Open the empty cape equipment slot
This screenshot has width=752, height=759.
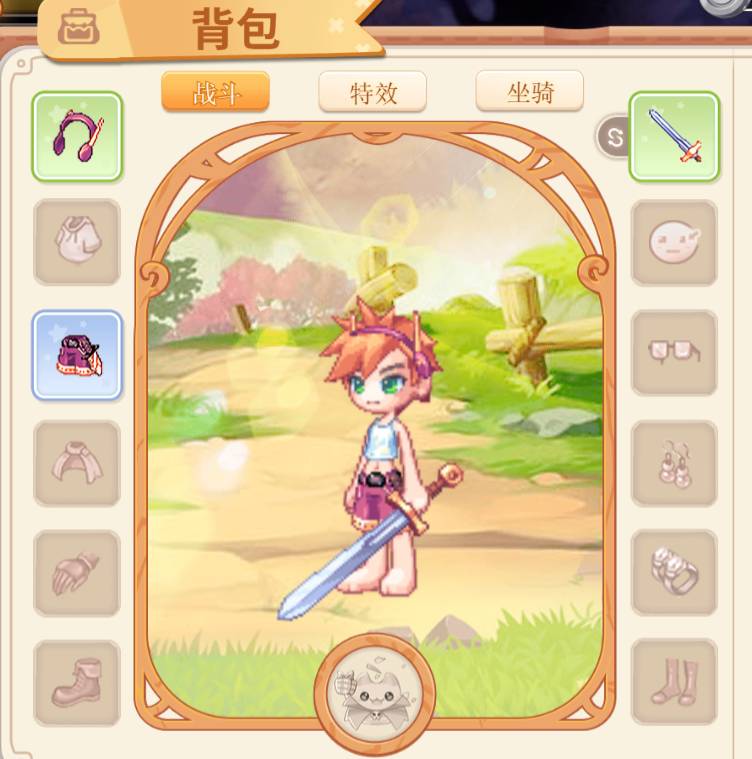pos(77,463)
